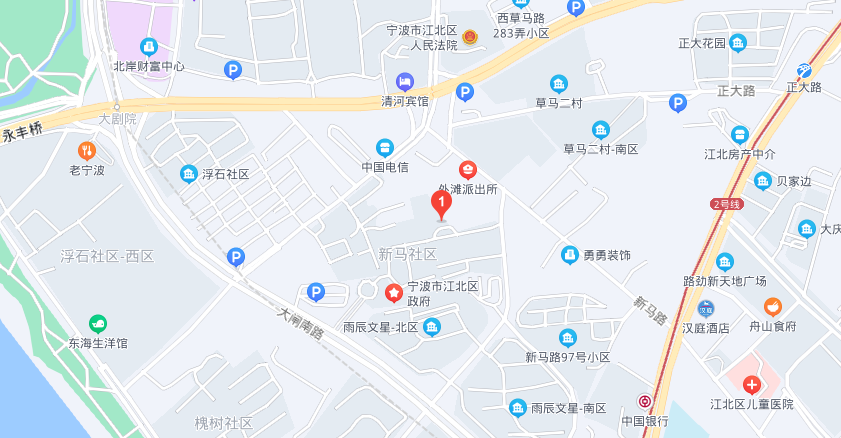Select the 宁波市江北区政府 map marker

point(395,293)
